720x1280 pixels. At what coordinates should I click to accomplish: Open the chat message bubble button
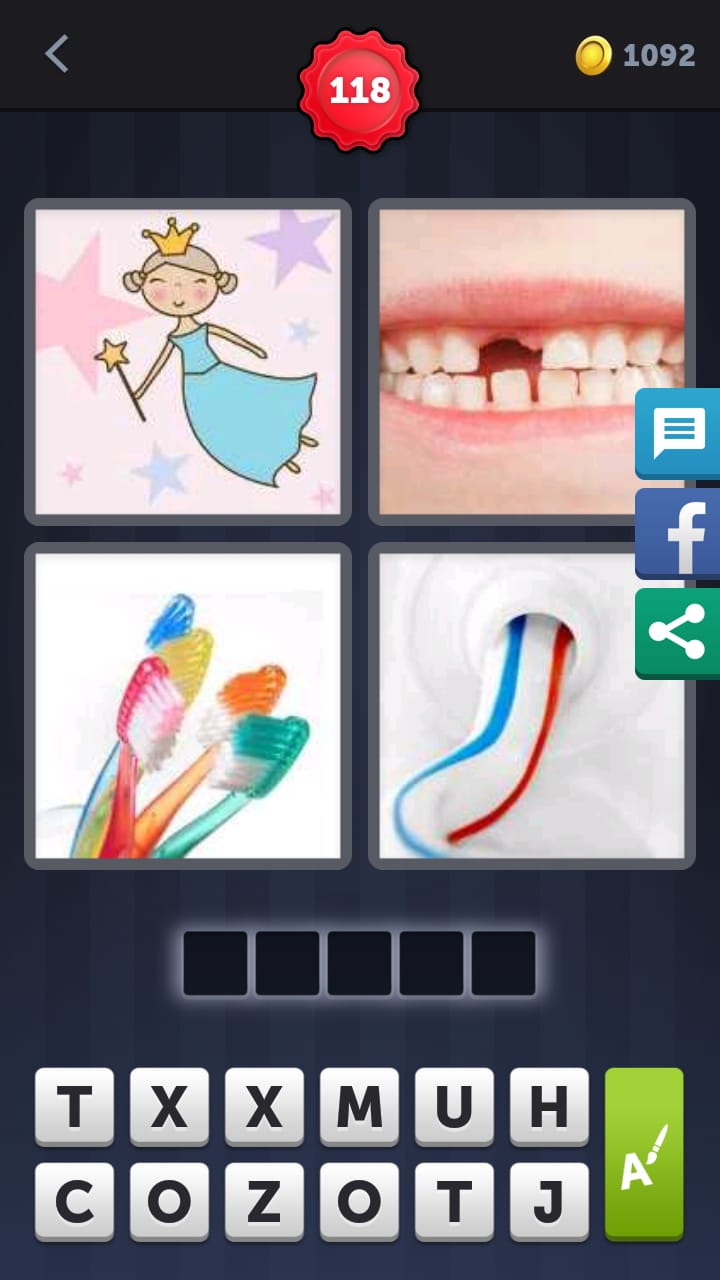(678, 433)
